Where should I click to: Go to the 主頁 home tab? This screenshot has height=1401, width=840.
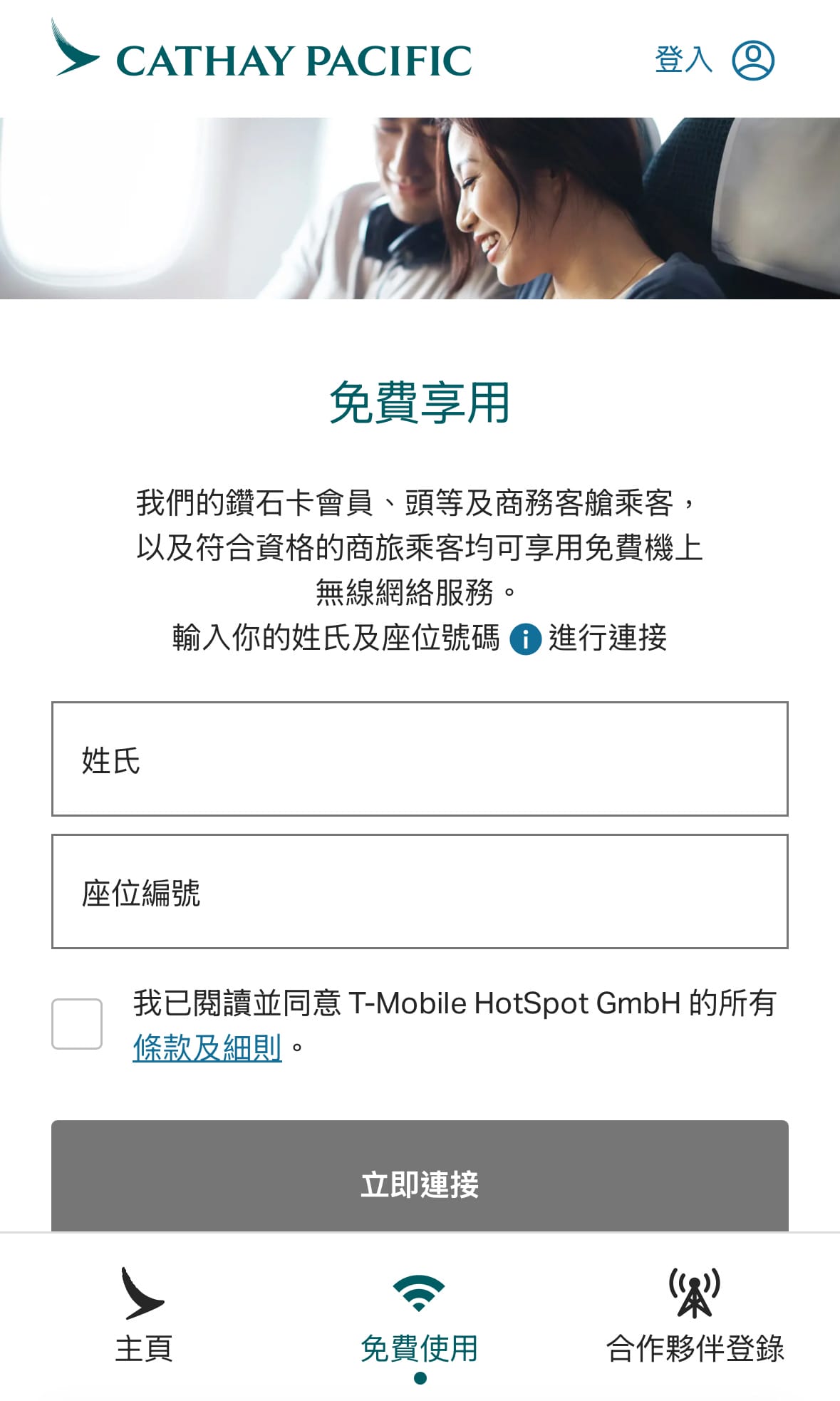(143, 1315)
